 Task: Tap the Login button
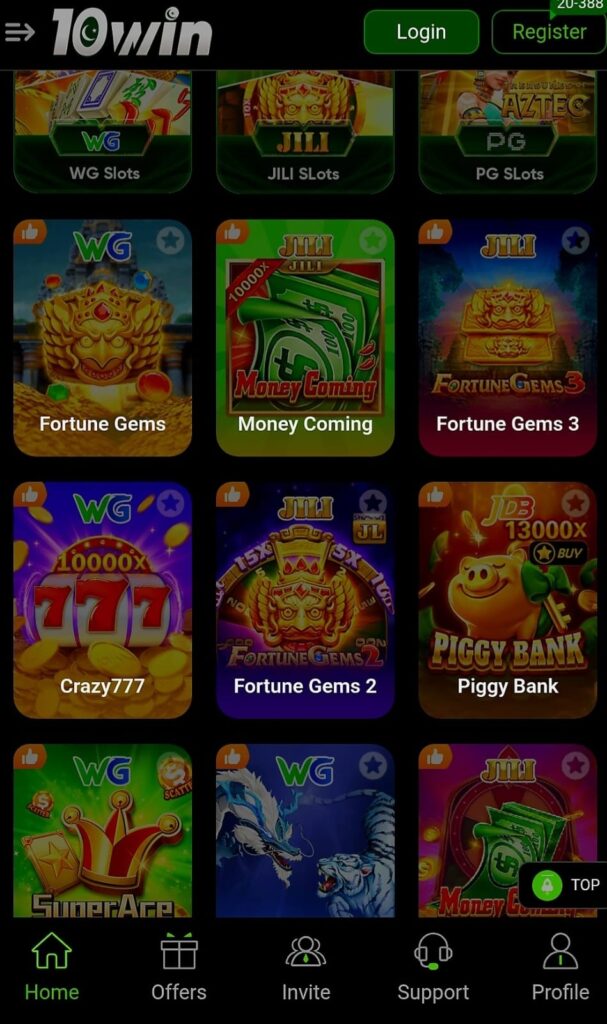coord(421,32)
